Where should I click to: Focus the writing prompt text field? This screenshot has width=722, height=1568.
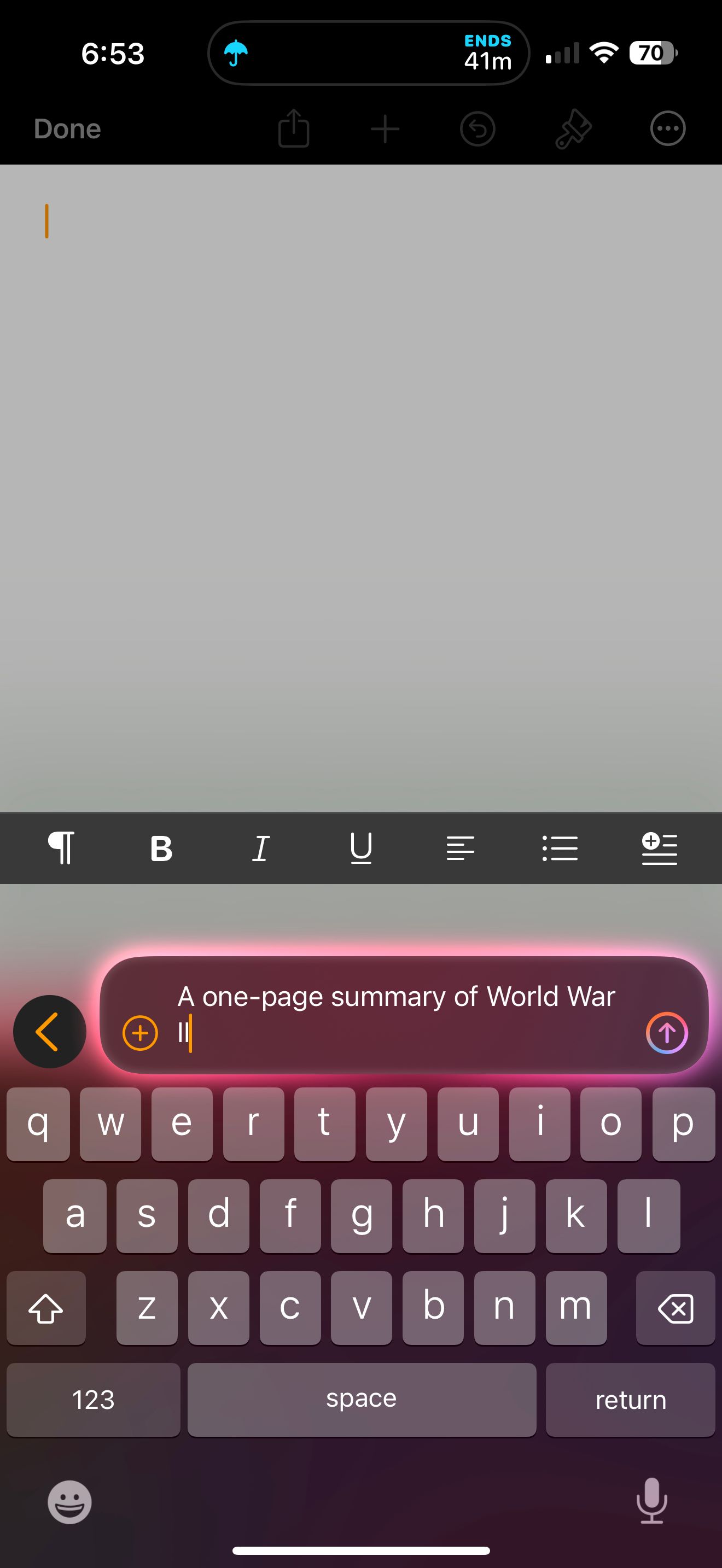pos(395,1014)
